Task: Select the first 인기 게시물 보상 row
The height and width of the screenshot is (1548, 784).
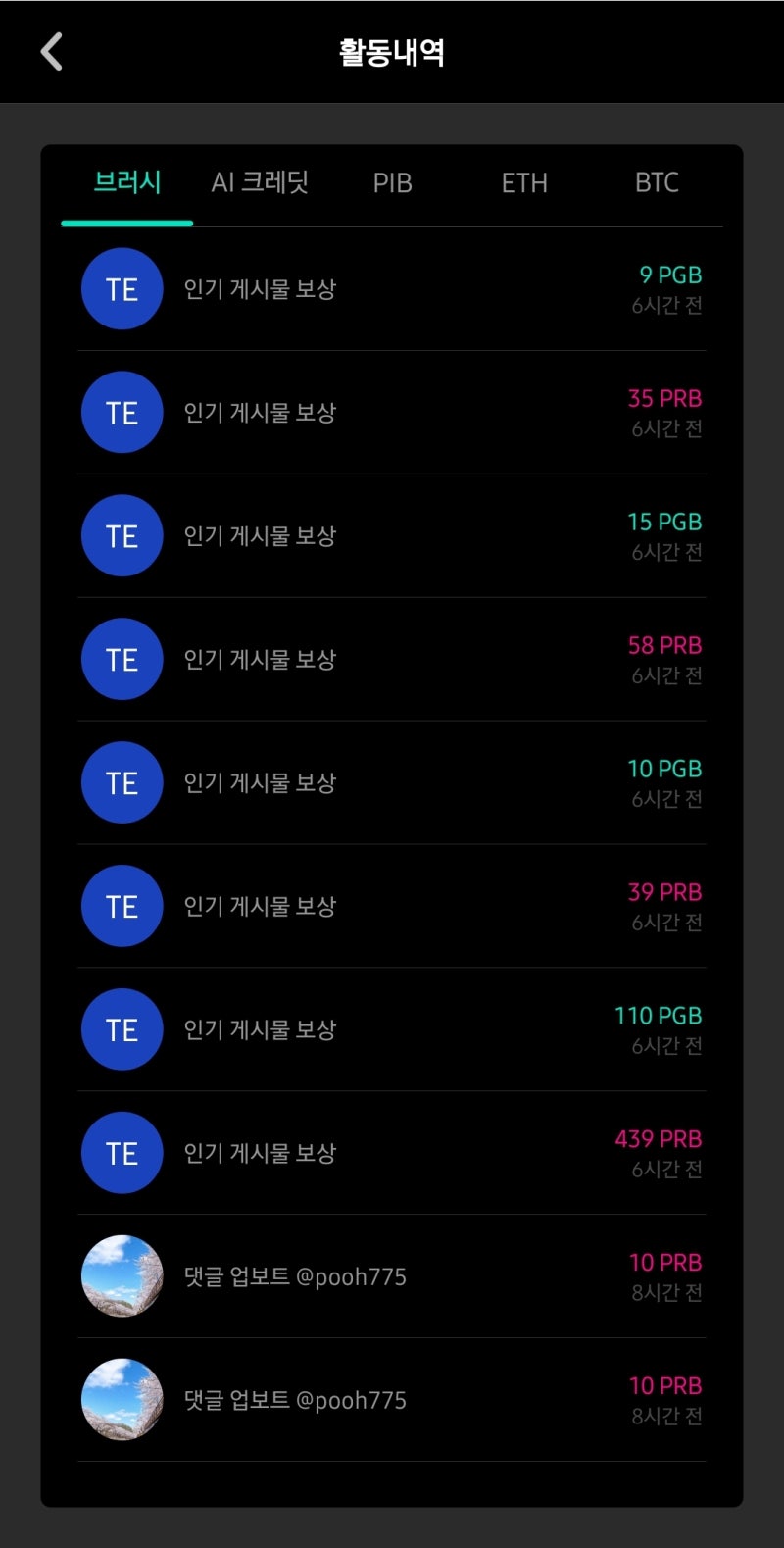Action: click(x=392, y=288)
